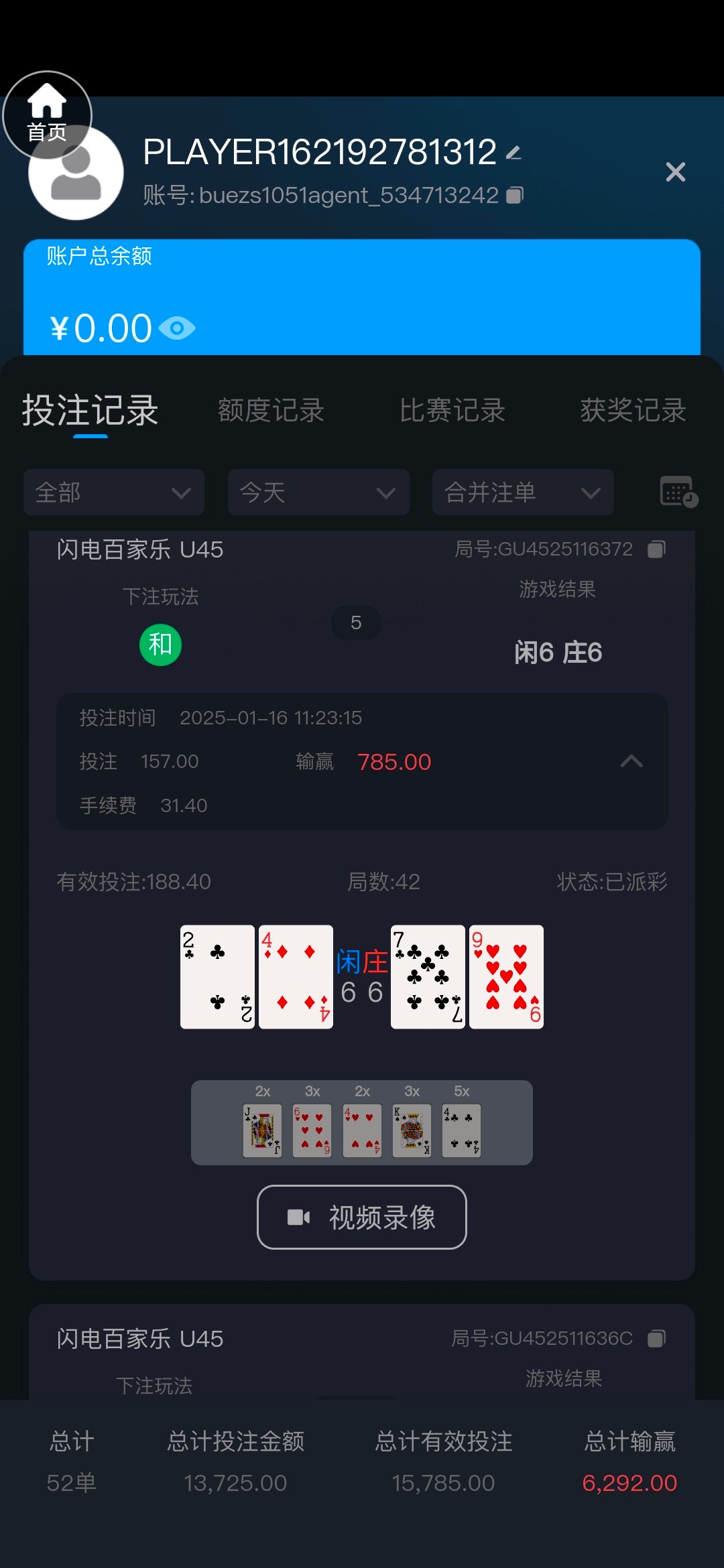
Task: Switch to the 额度记录 tab
Action: pyautogui.click(x=271, y=411)
